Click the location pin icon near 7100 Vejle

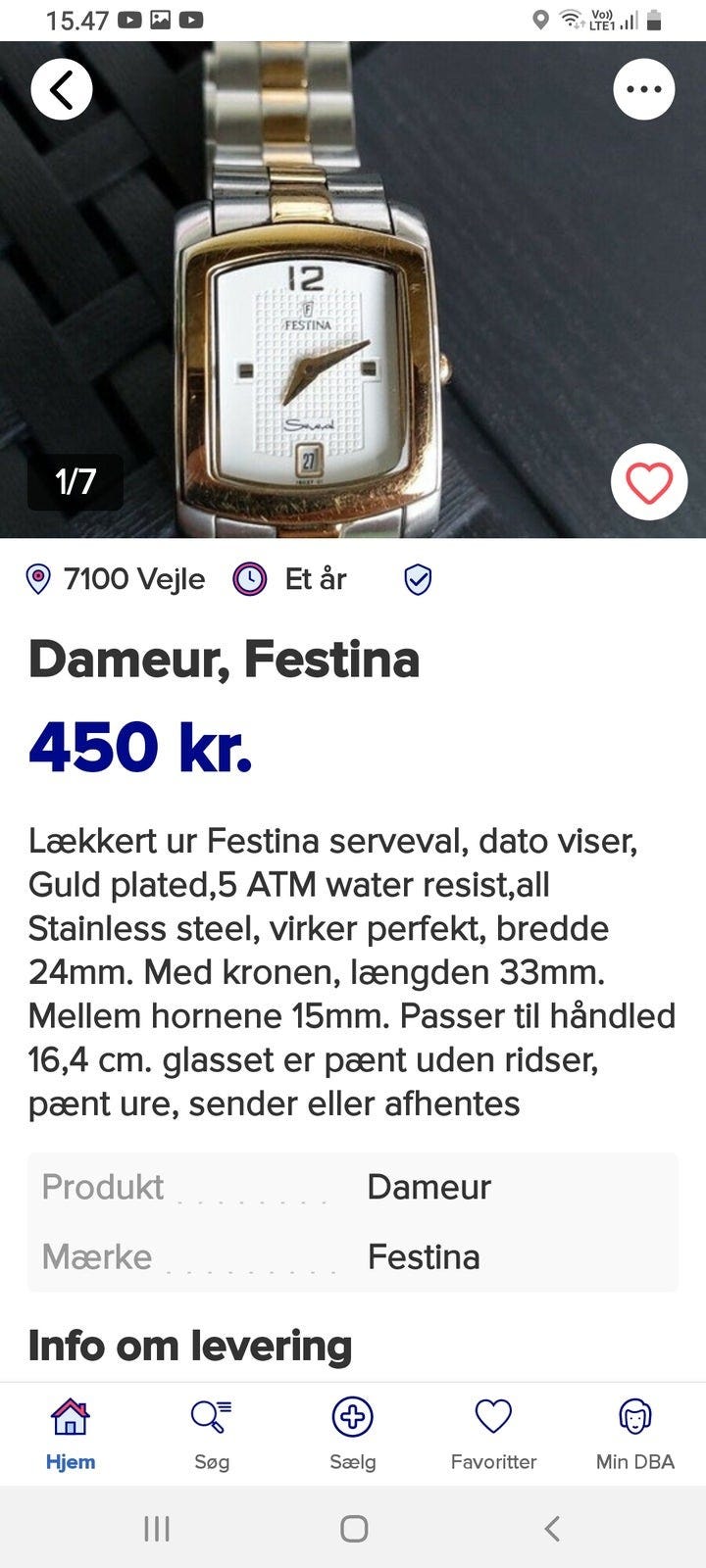click(38, 578)
